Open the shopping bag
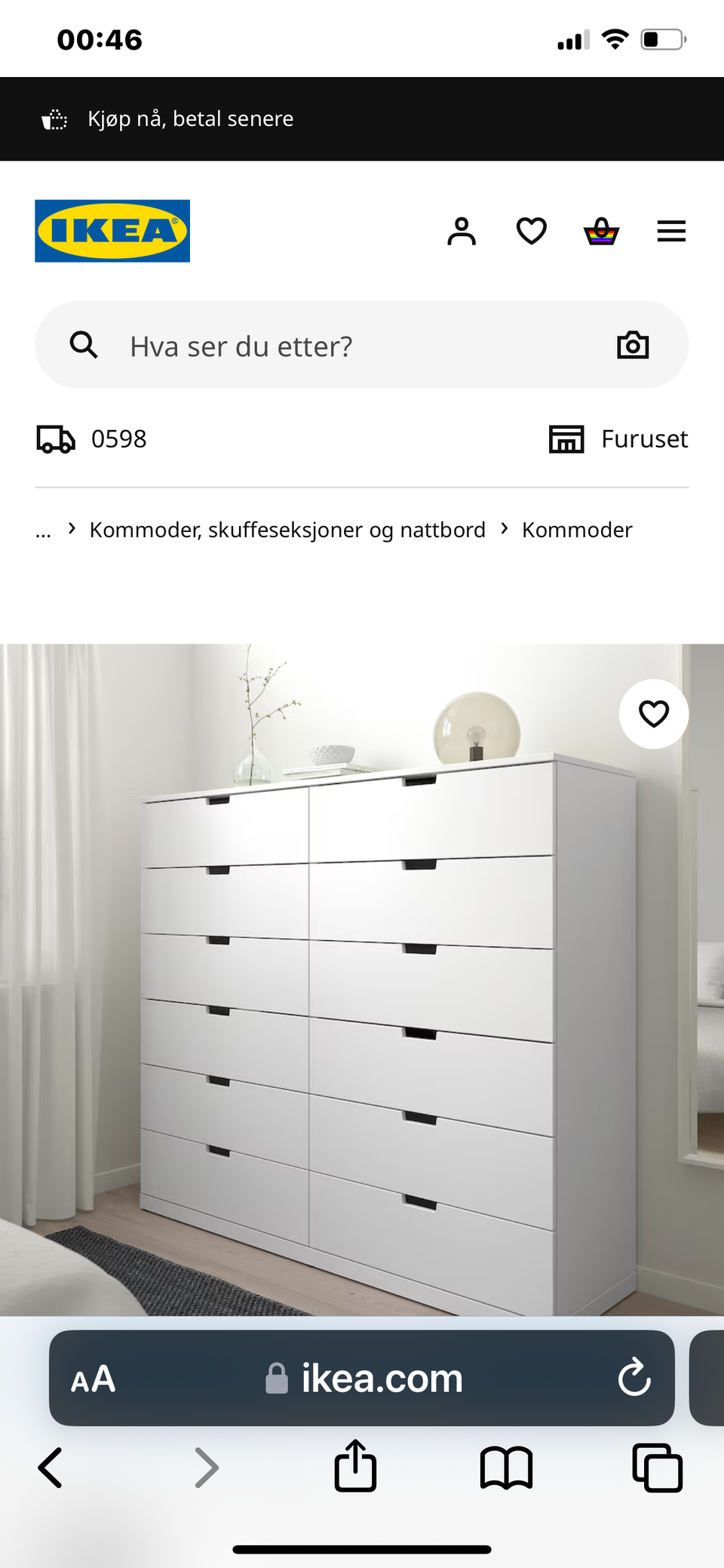This screenshot has width=724, height=1568. point(600,231)
